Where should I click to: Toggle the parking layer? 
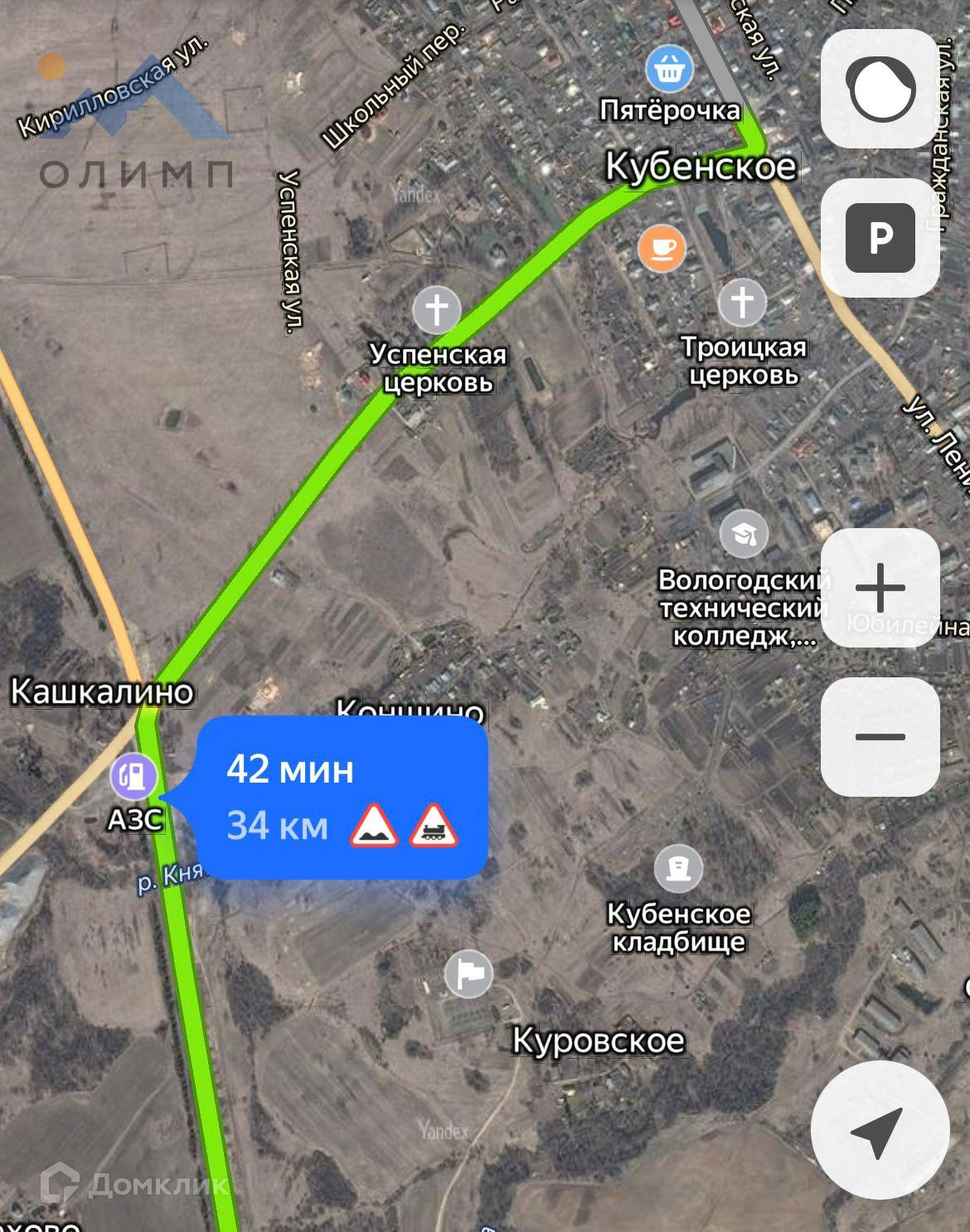click(880, 238)
